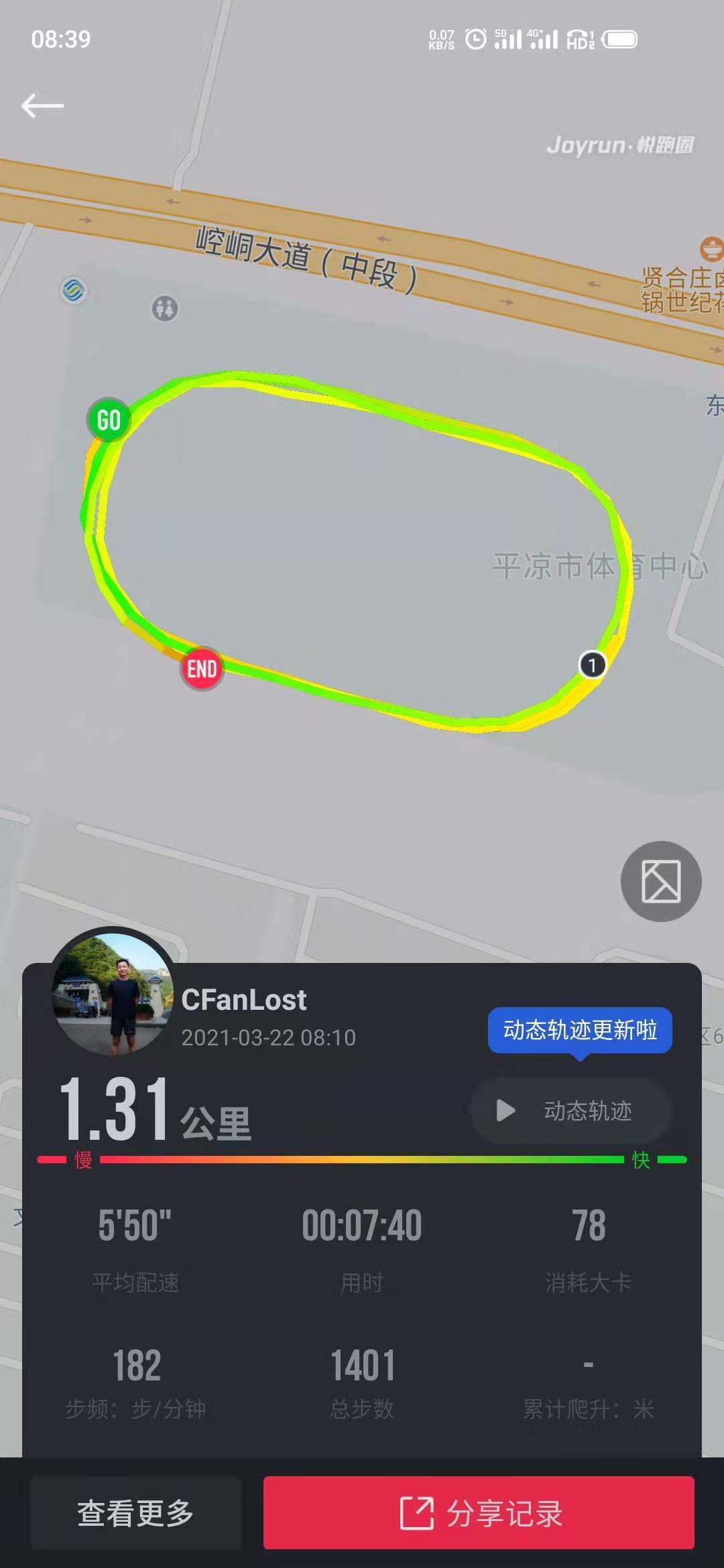Tap 查看更多 to view more details
Image resolution: width=724 pixels, height=1568 pixels.
click(135, 1512)
